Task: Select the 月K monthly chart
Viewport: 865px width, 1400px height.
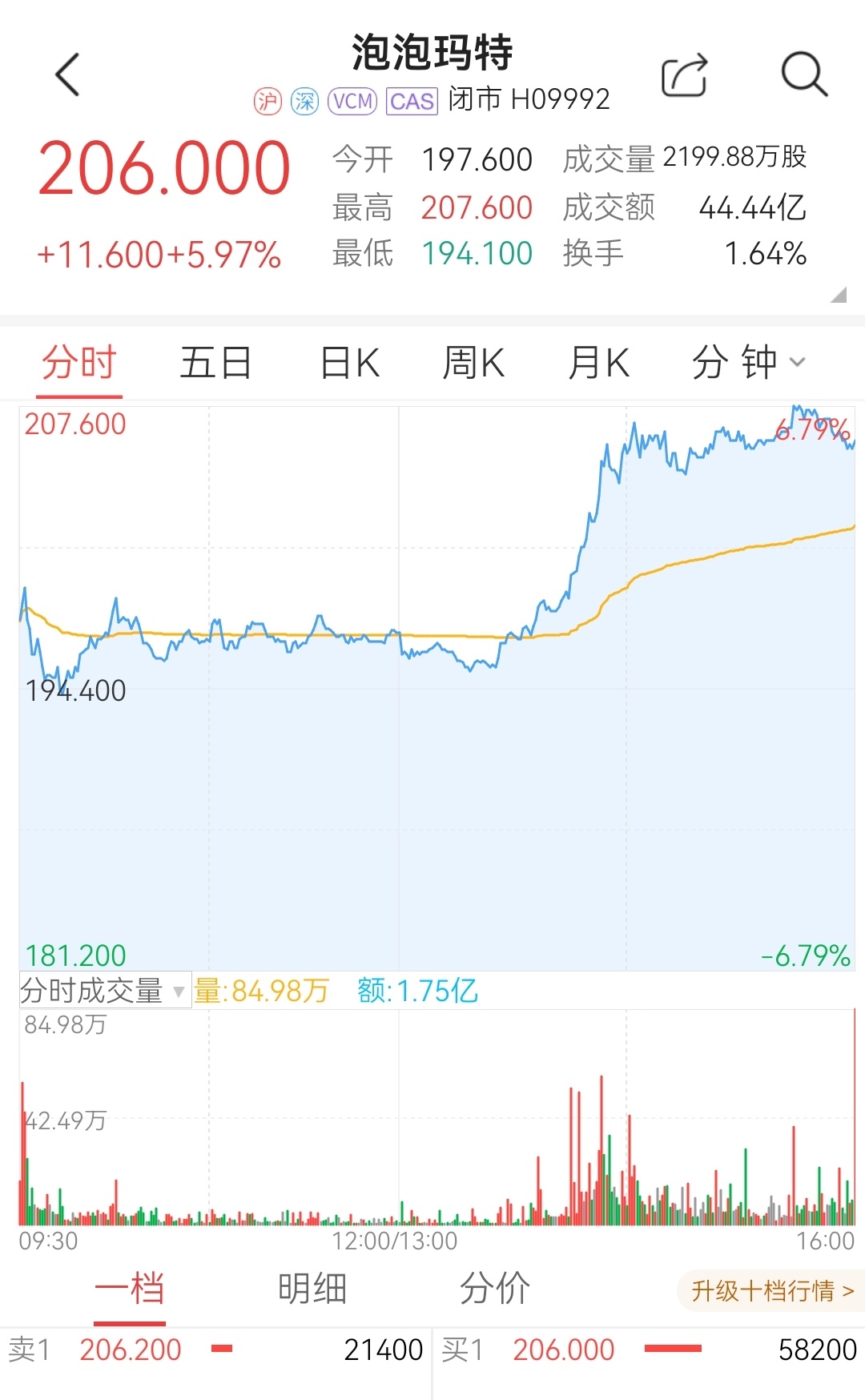Action: click(598, 363)
